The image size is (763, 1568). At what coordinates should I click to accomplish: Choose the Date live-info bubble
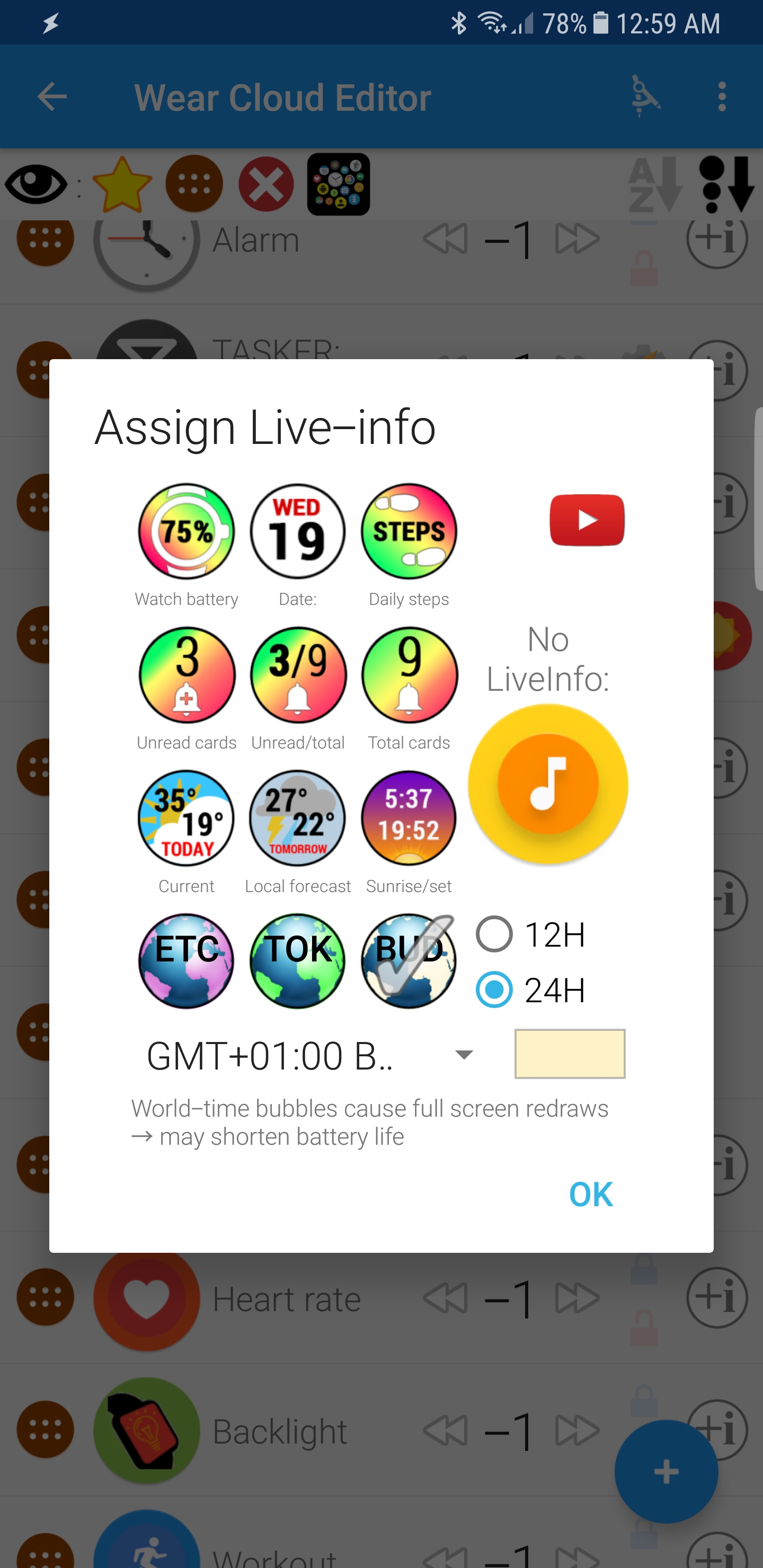(x=297, y=531)
